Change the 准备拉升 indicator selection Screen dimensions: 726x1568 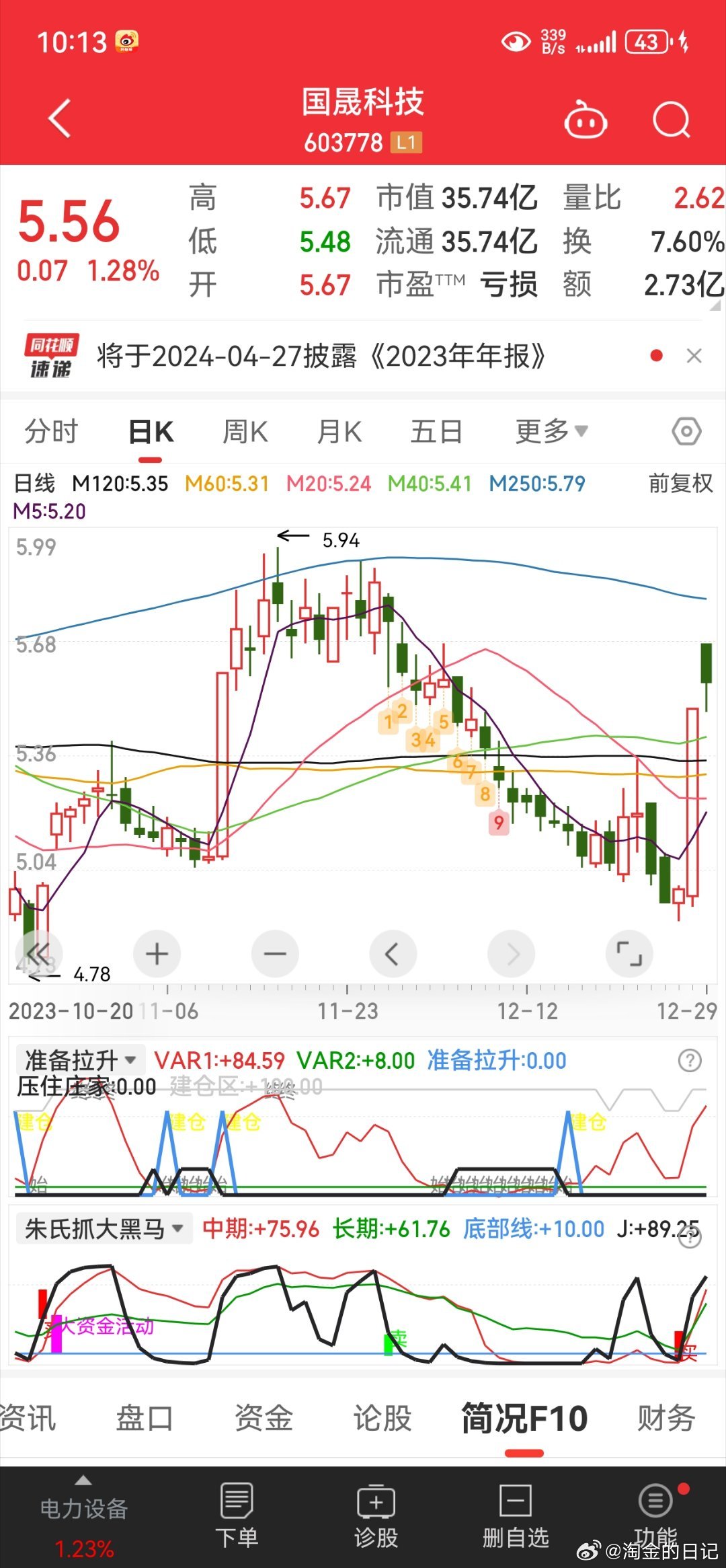[x=81, y=1060]
